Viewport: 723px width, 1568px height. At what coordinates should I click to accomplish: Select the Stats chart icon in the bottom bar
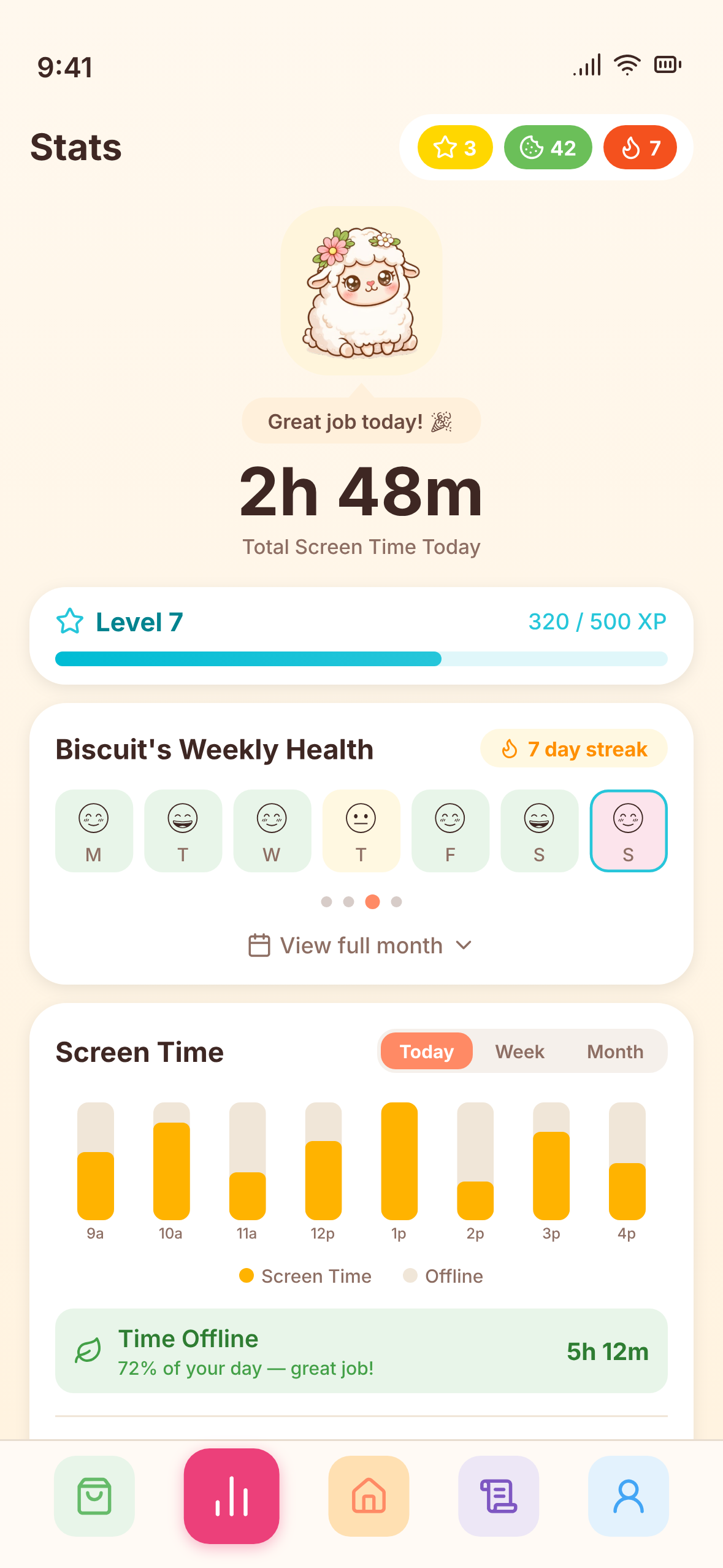click(x=231, y=1497)
